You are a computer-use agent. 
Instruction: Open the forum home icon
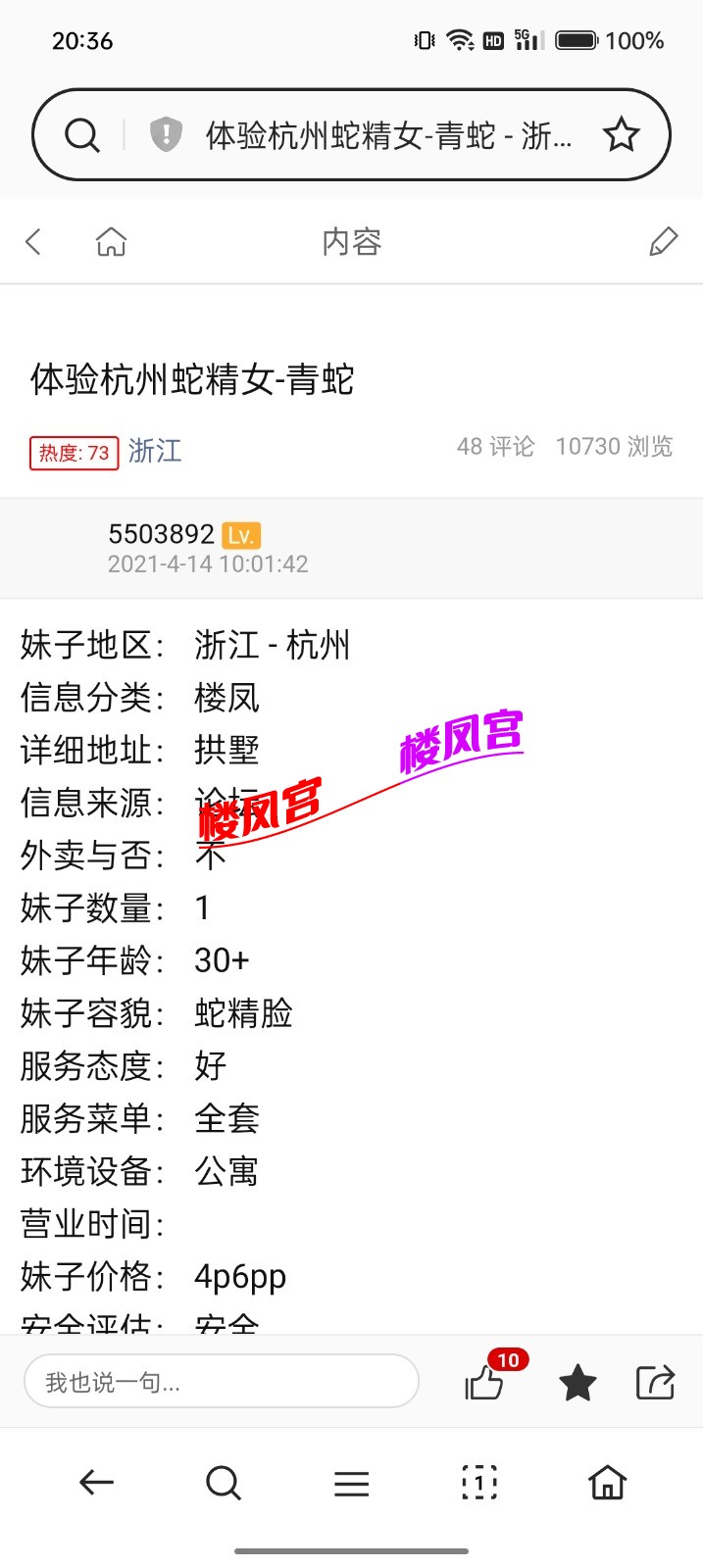click(x=111, y=242)
